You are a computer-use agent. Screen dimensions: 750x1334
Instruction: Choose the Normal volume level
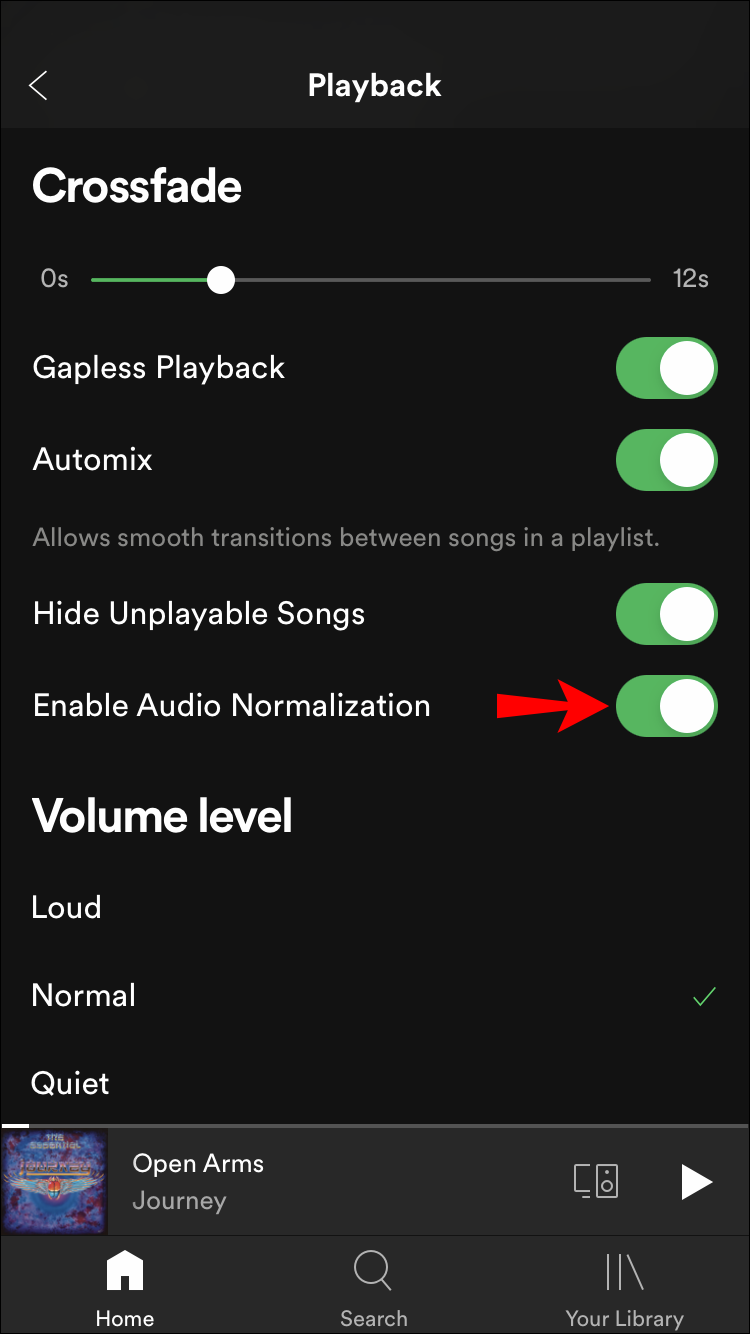pyautogui.click(x=84, y=996)
